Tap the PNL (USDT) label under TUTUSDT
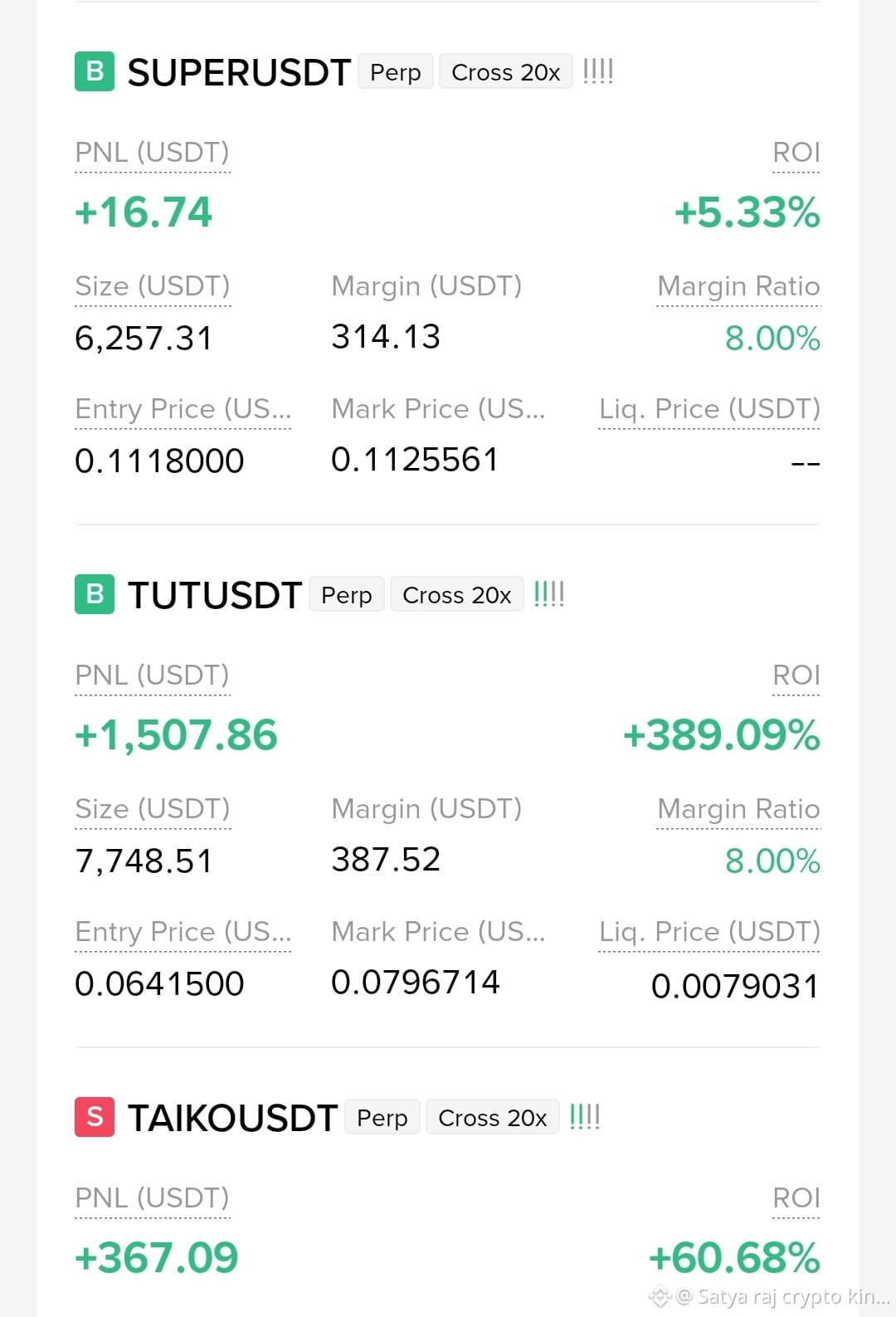Viewport: 896px width, 1317px height. point(153,676)
